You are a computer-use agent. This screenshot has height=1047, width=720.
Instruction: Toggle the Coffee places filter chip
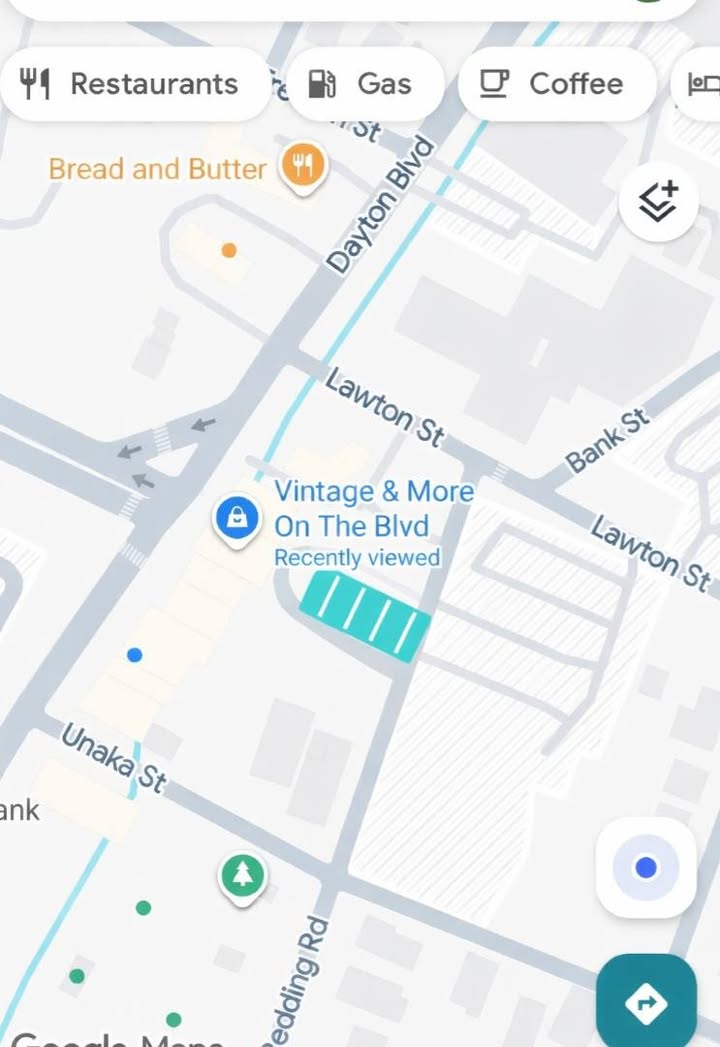point(557,84)
